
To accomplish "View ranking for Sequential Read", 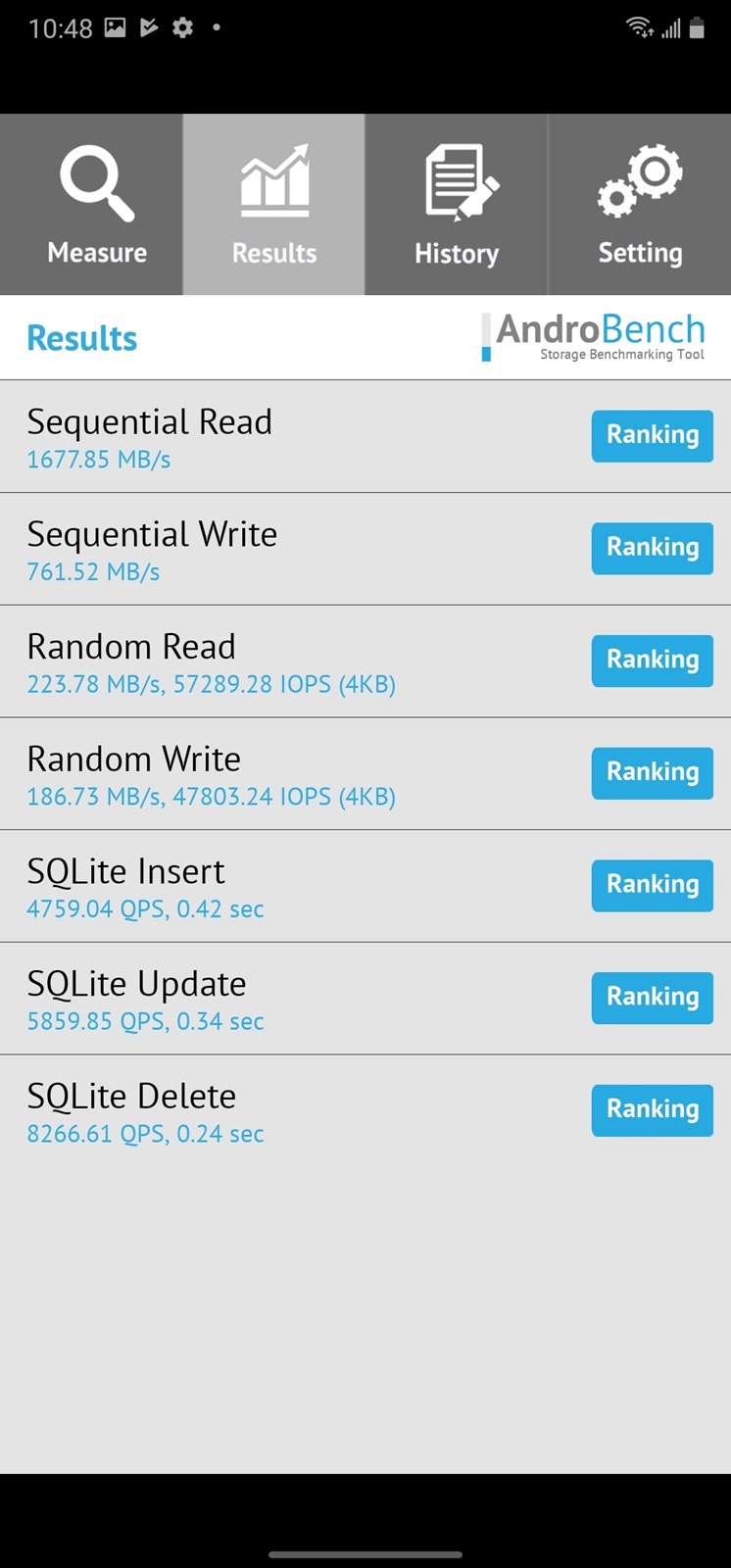I will 652,435.
